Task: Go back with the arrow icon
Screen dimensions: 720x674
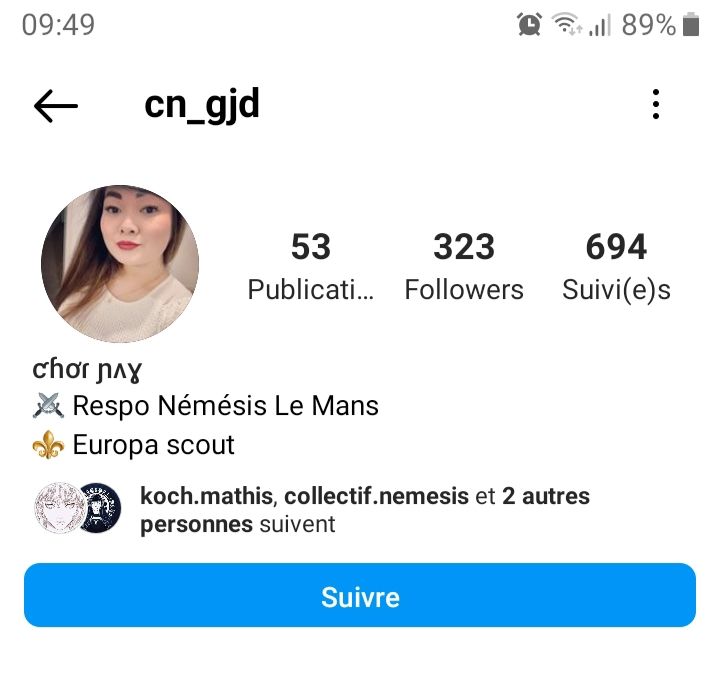Action: pos(55,105)
